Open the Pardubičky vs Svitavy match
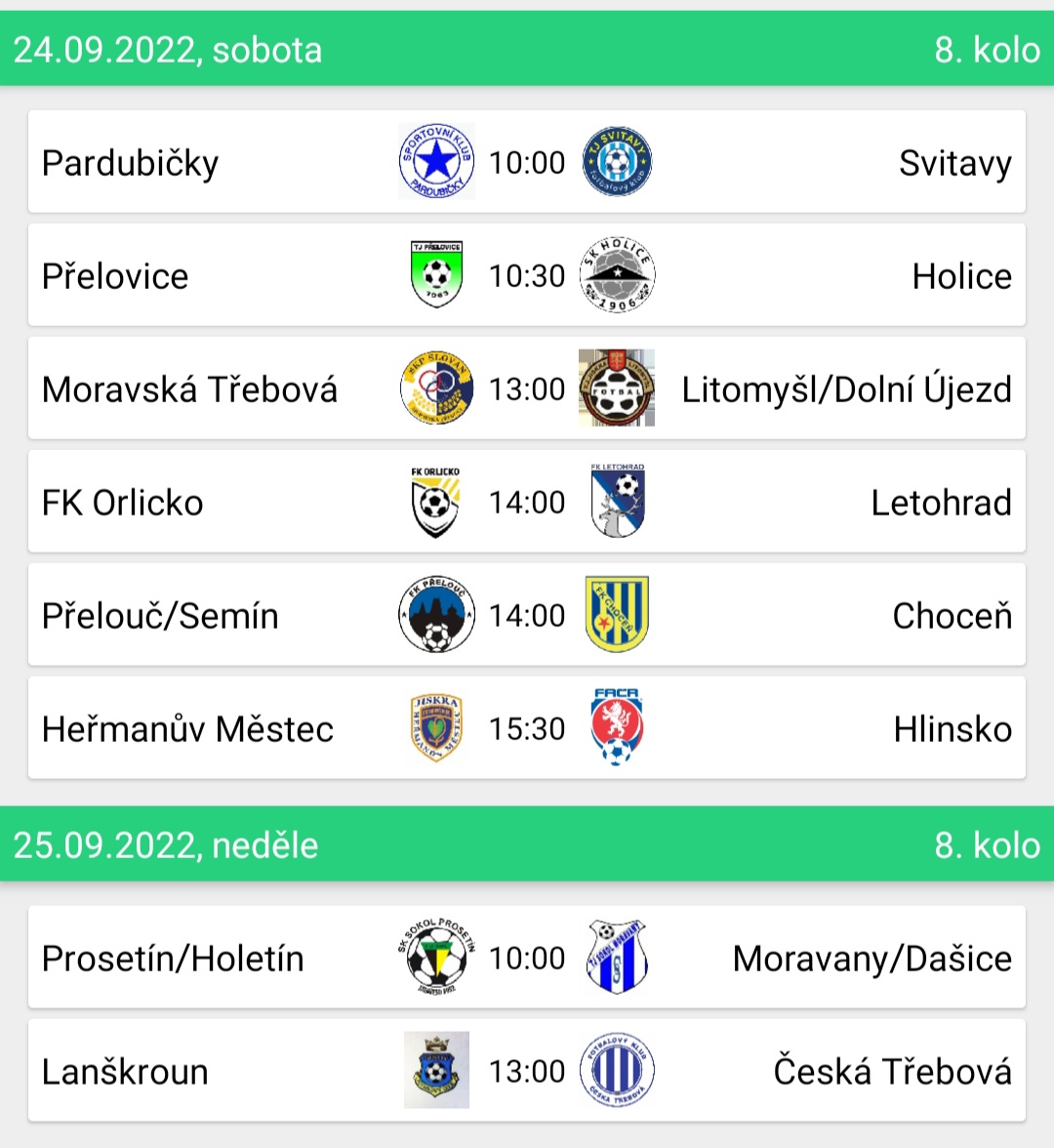The image size is (1054, 1148). point(527,162)
